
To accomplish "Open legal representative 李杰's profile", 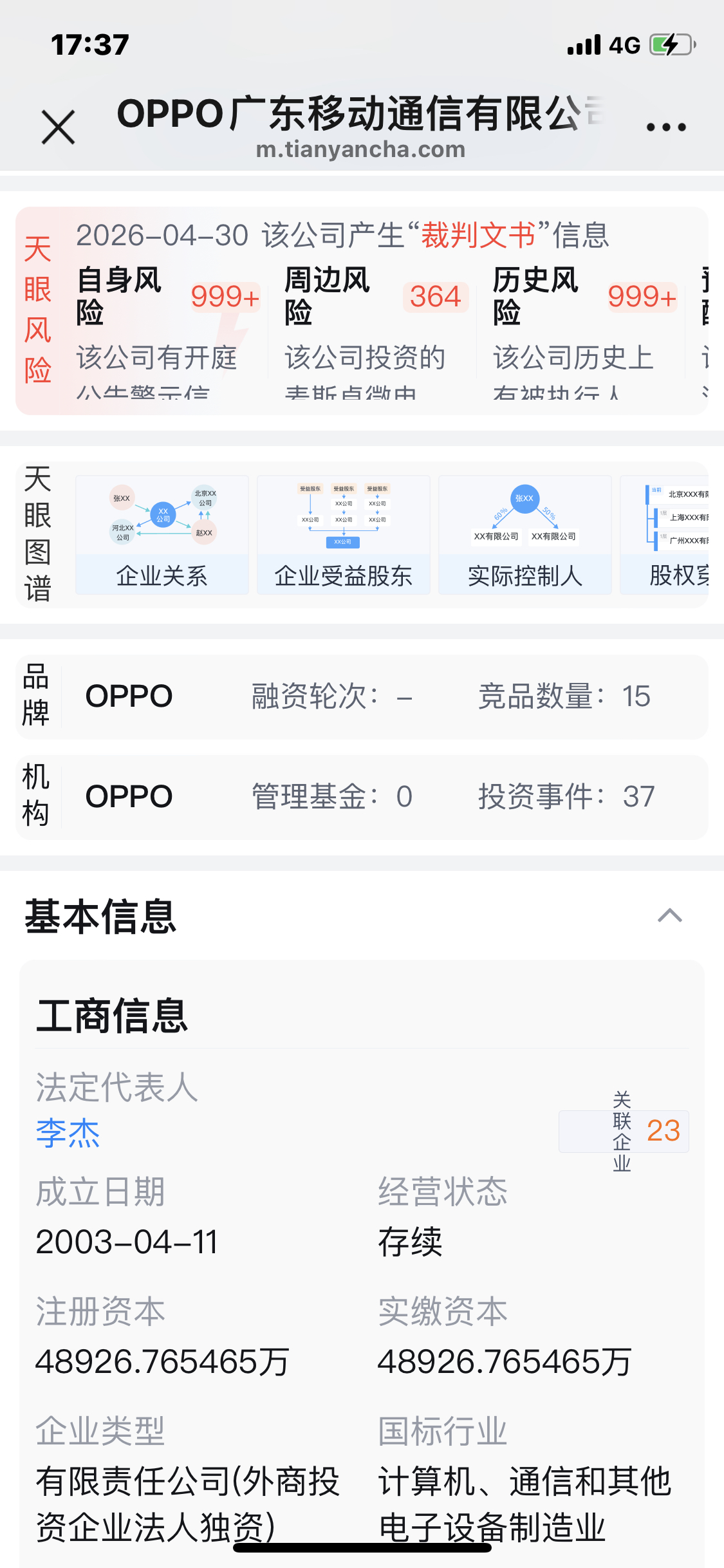I will (68, 1134).
